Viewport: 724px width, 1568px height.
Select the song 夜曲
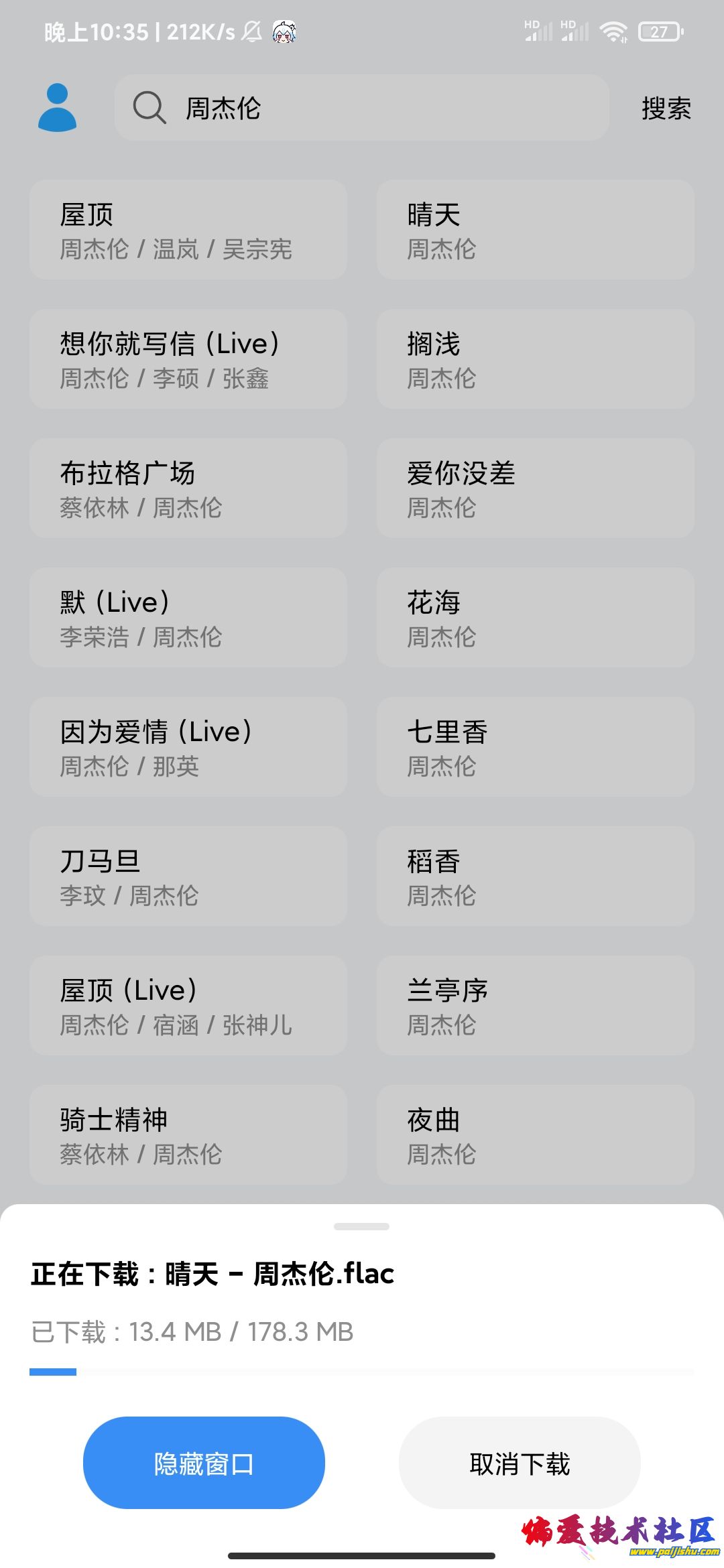535,1135
